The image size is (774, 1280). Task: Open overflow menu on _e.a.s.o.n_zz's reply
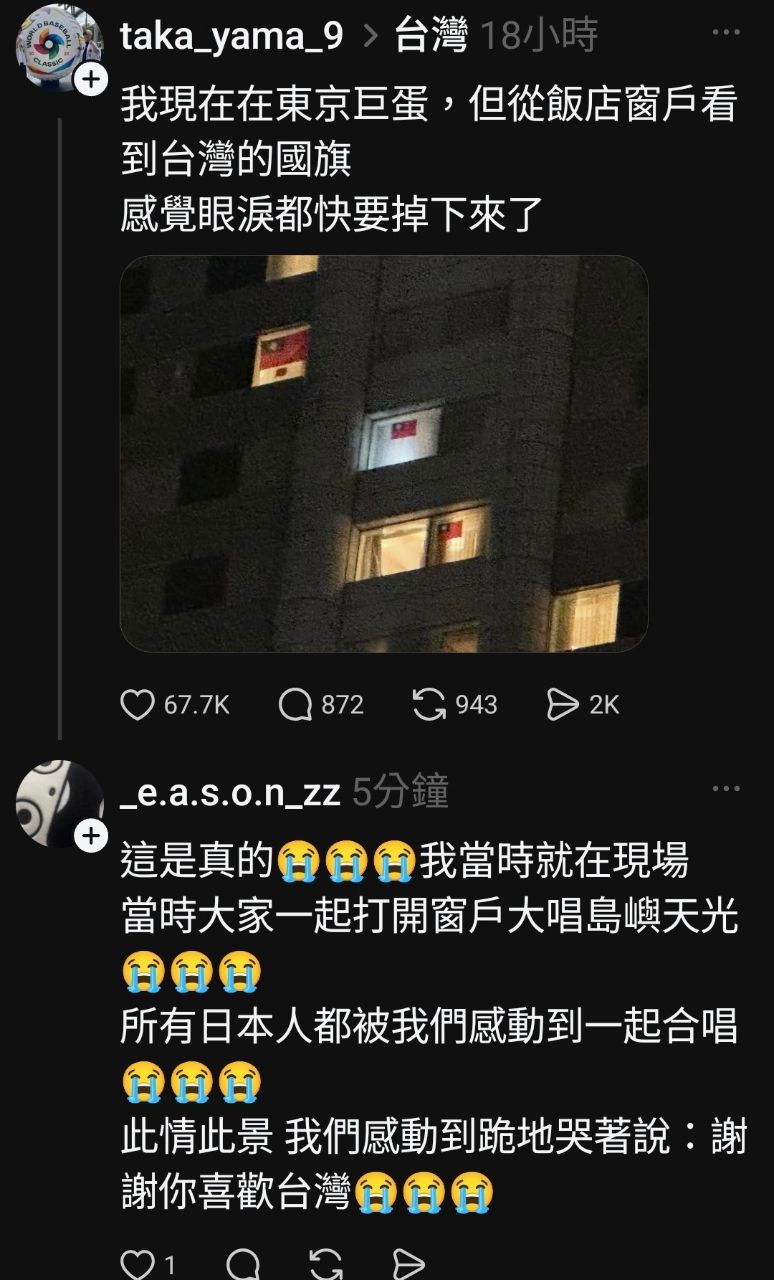point(726,789)
